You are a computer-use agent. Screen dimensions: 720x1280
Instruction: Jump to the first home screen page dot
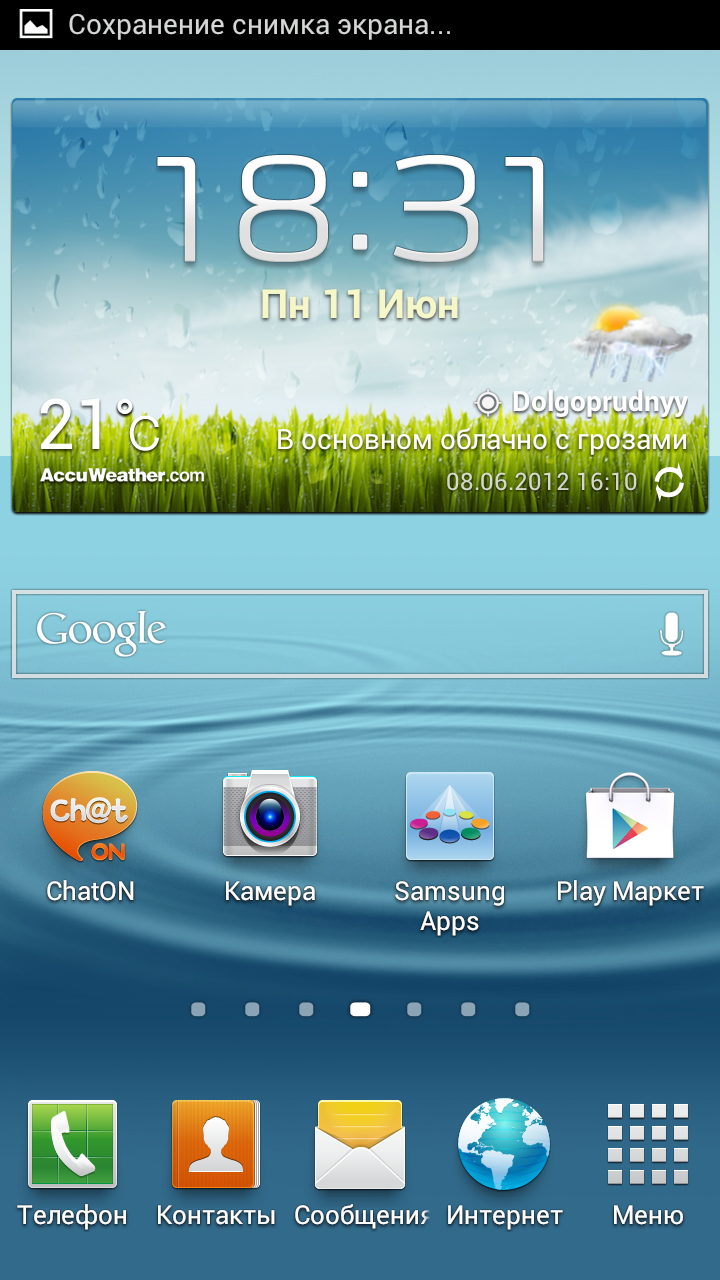click(x=198, y=1010)
